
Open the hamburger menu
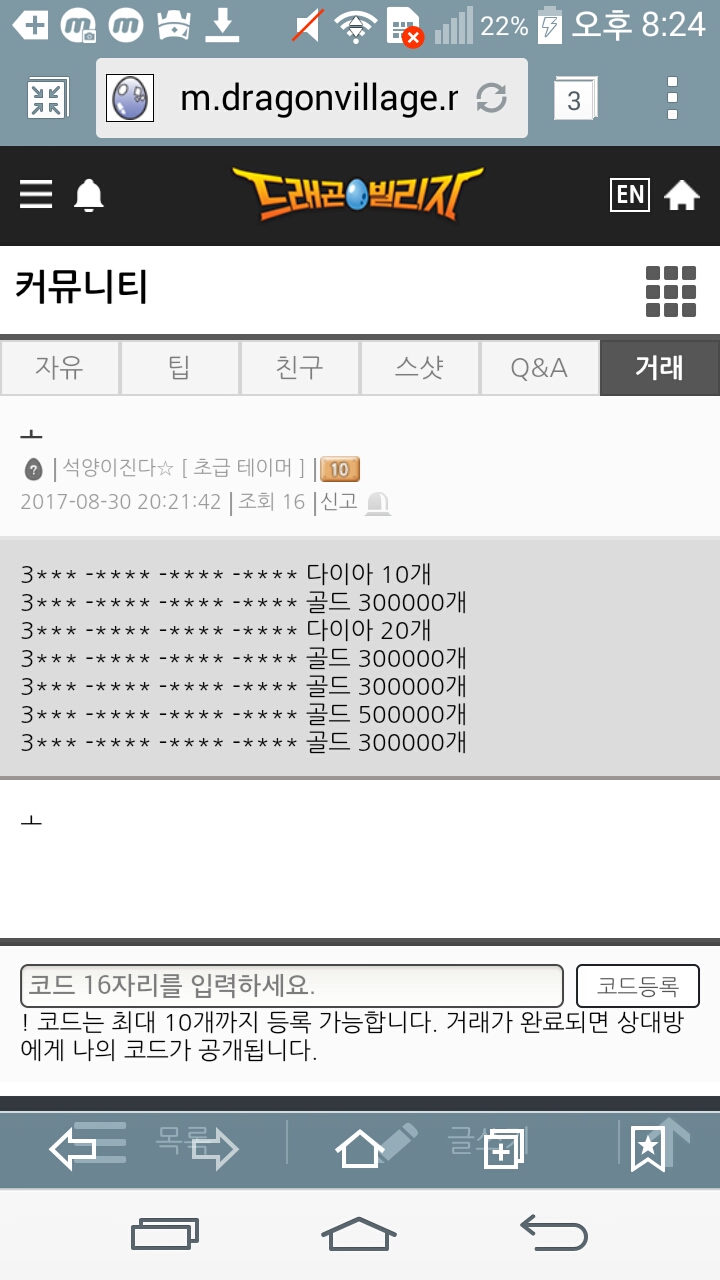(x=36, y=194)
